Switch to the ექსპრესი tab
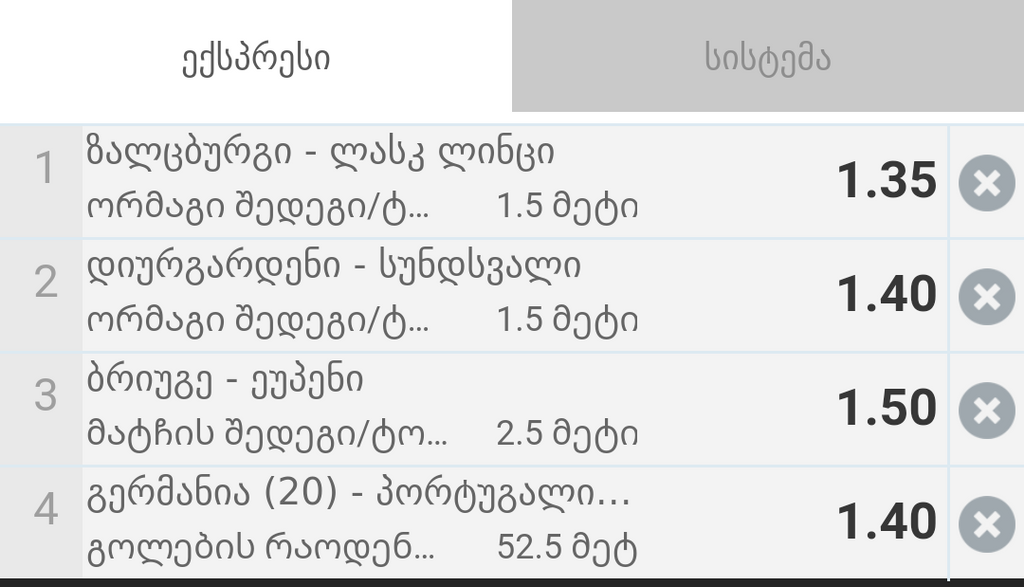1024x587 pixels. tap(256, 57)
